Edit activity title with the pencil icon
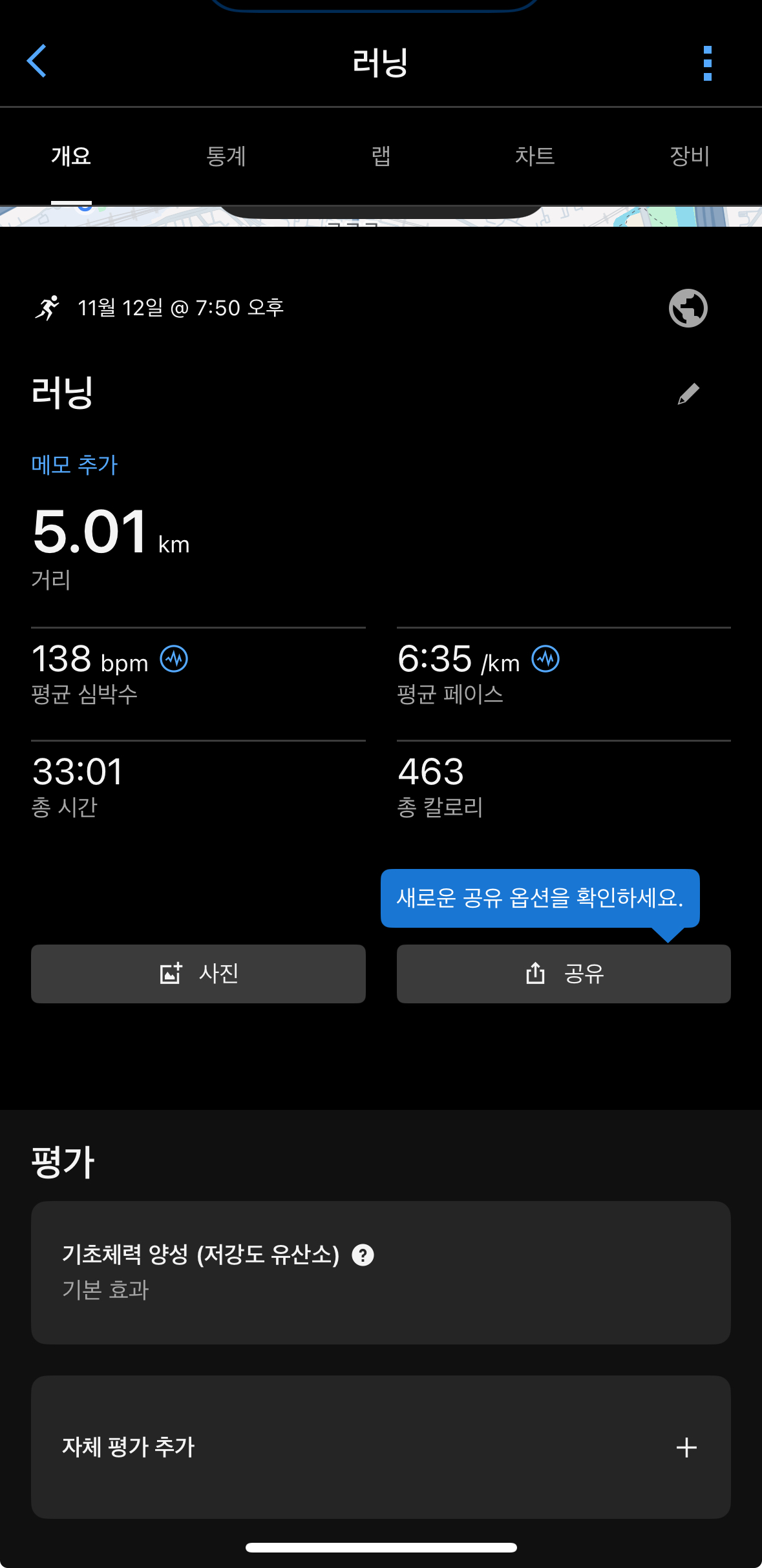 [688, 393]
